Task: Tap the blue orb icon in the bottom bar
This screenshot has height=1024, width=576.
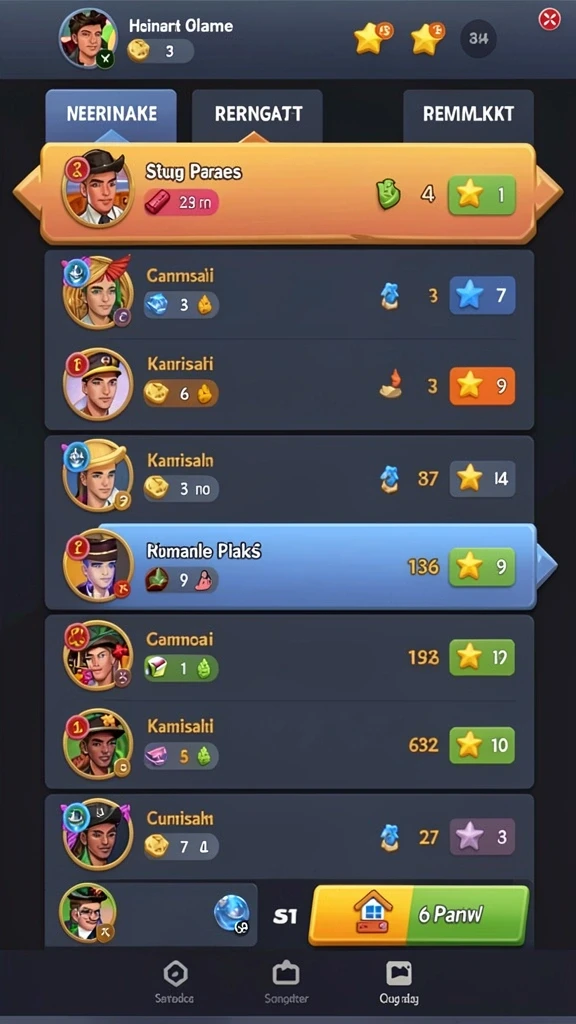Action: [x=232, y=913]
